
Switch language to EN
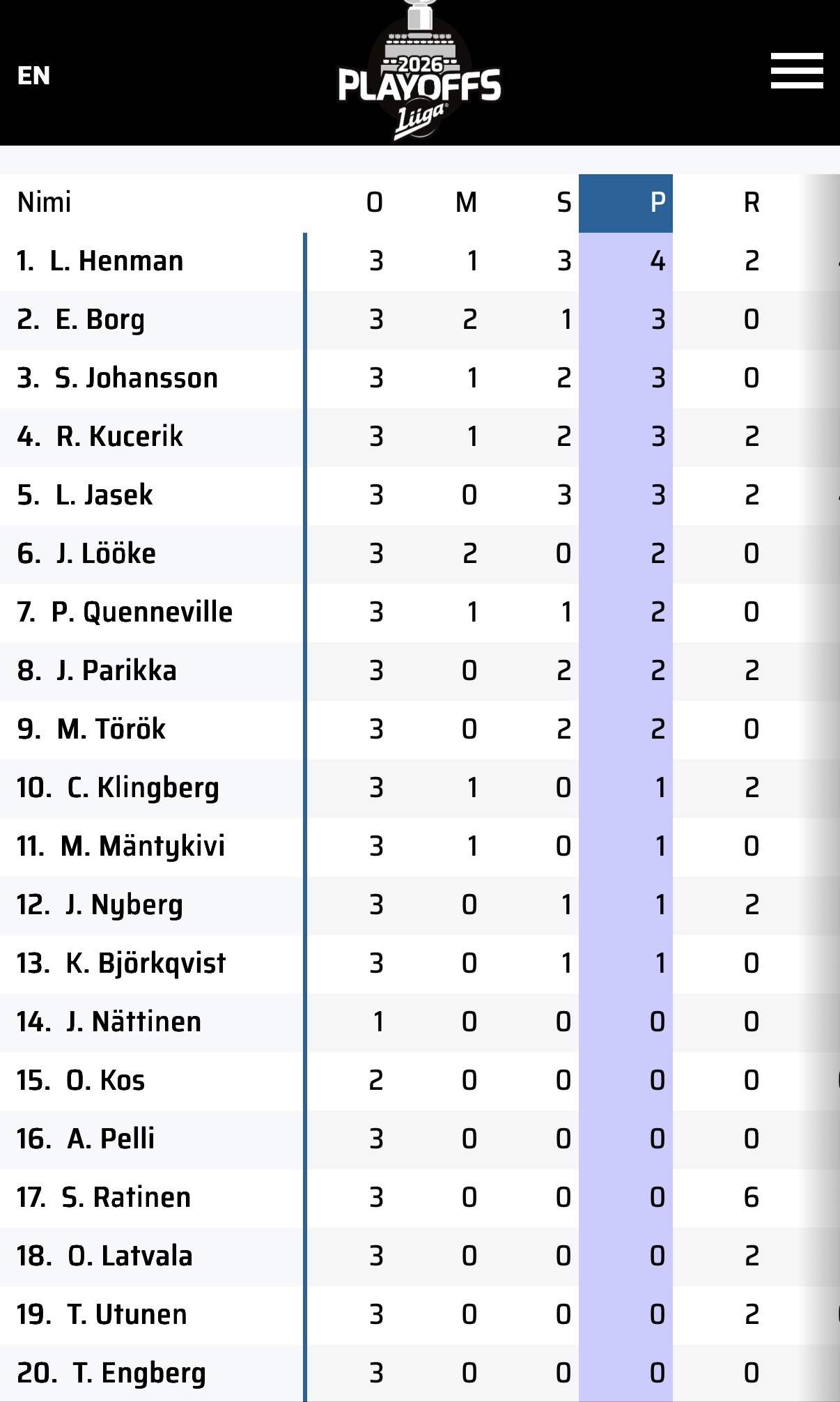[x=33, y=76]
